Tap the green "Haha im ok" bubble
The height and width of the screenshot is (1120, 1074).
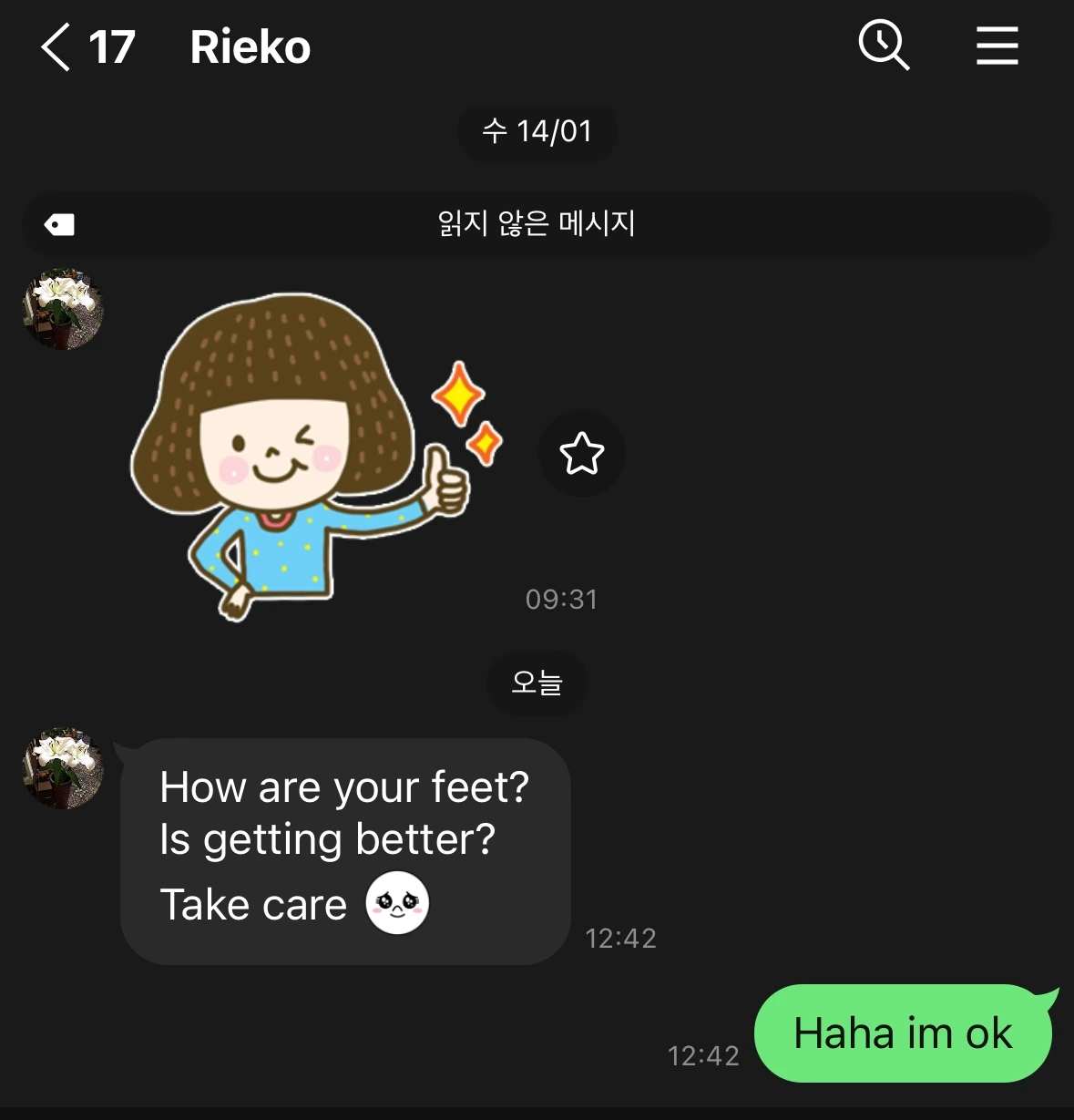(903, 1033)
